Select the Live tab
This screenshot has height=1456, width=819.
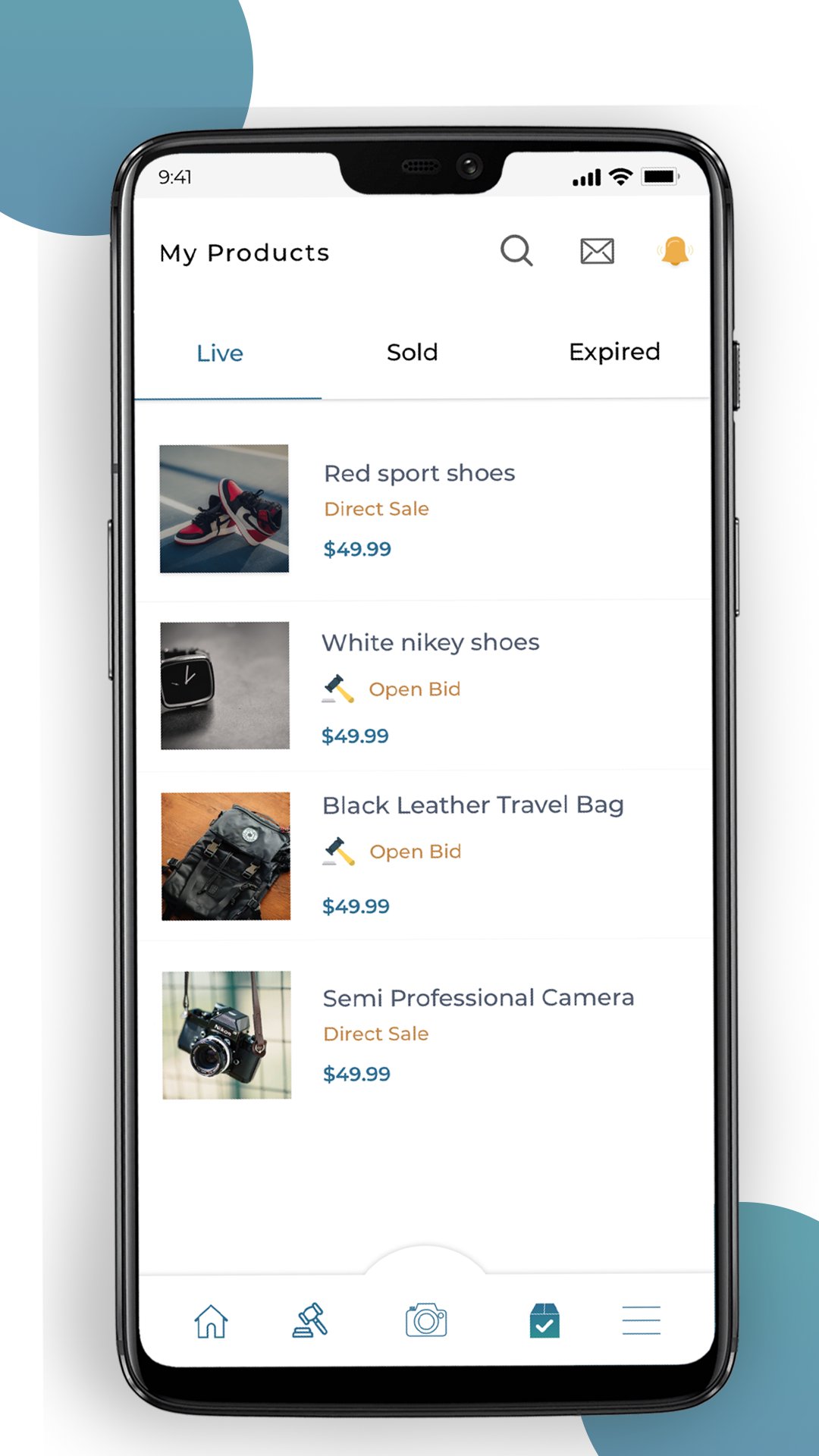(x=220, y=353)
